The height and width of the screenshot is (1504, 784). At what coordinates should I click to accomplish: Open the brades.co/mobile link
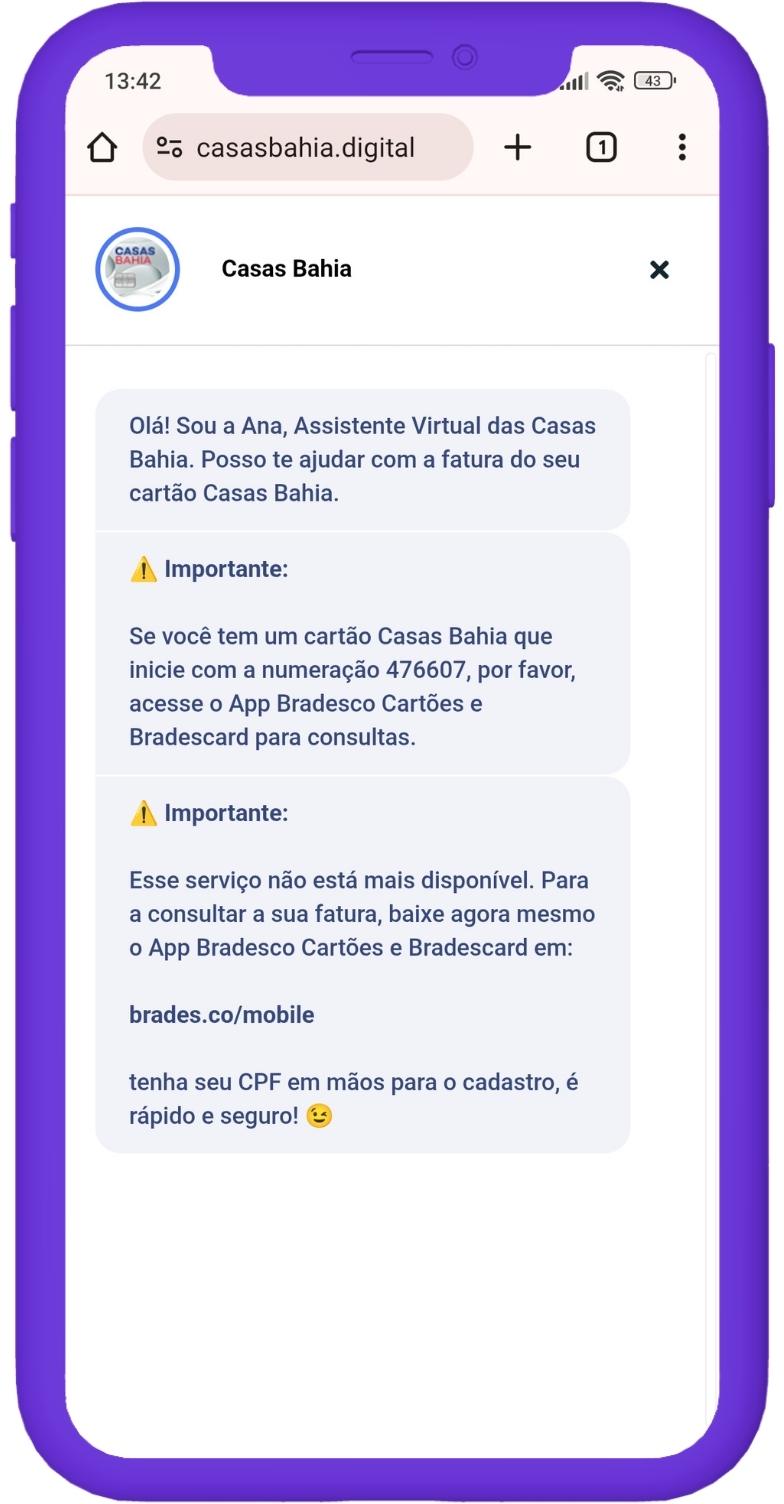click(221, 1015)
